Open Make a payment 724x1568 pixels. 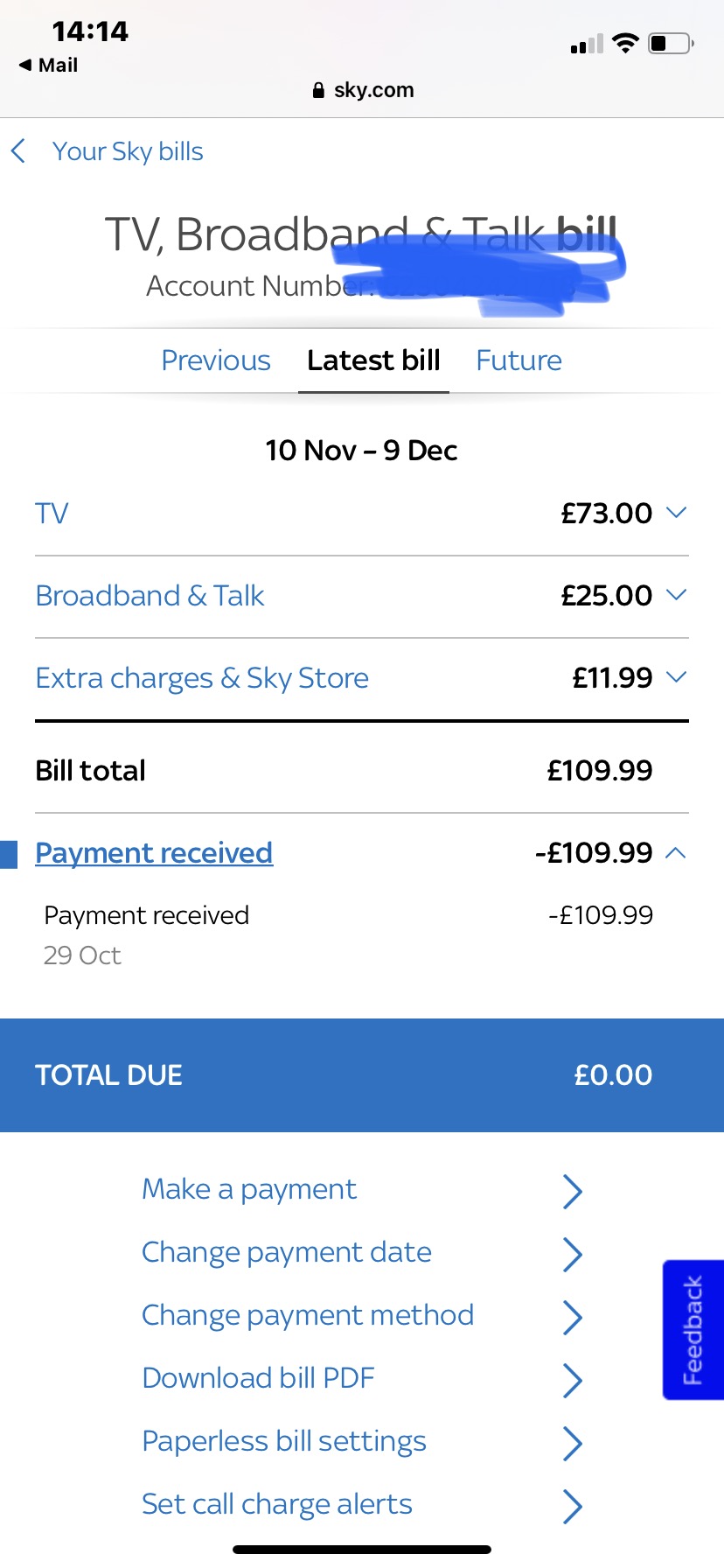pyautogui.click(x=248, y=1188)
